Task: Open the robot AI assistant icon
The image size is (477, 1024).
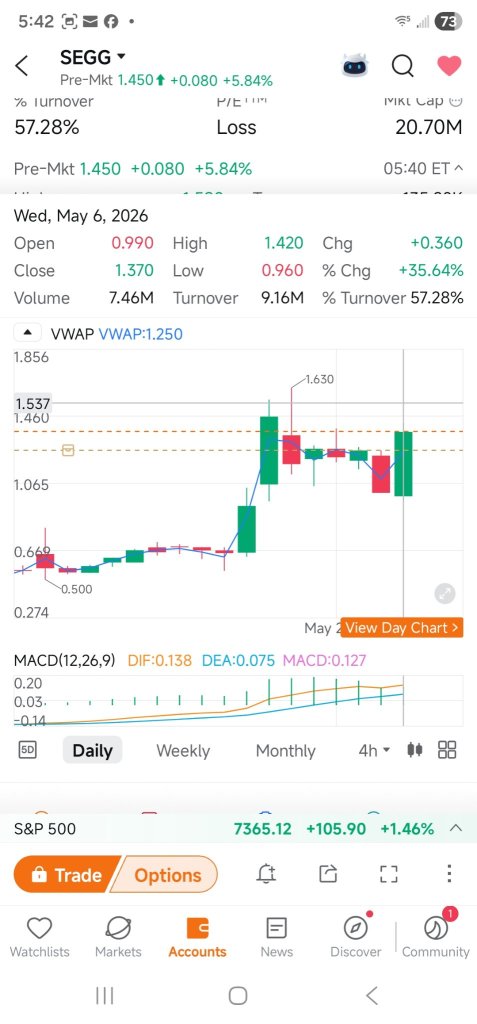Action: 355,65
